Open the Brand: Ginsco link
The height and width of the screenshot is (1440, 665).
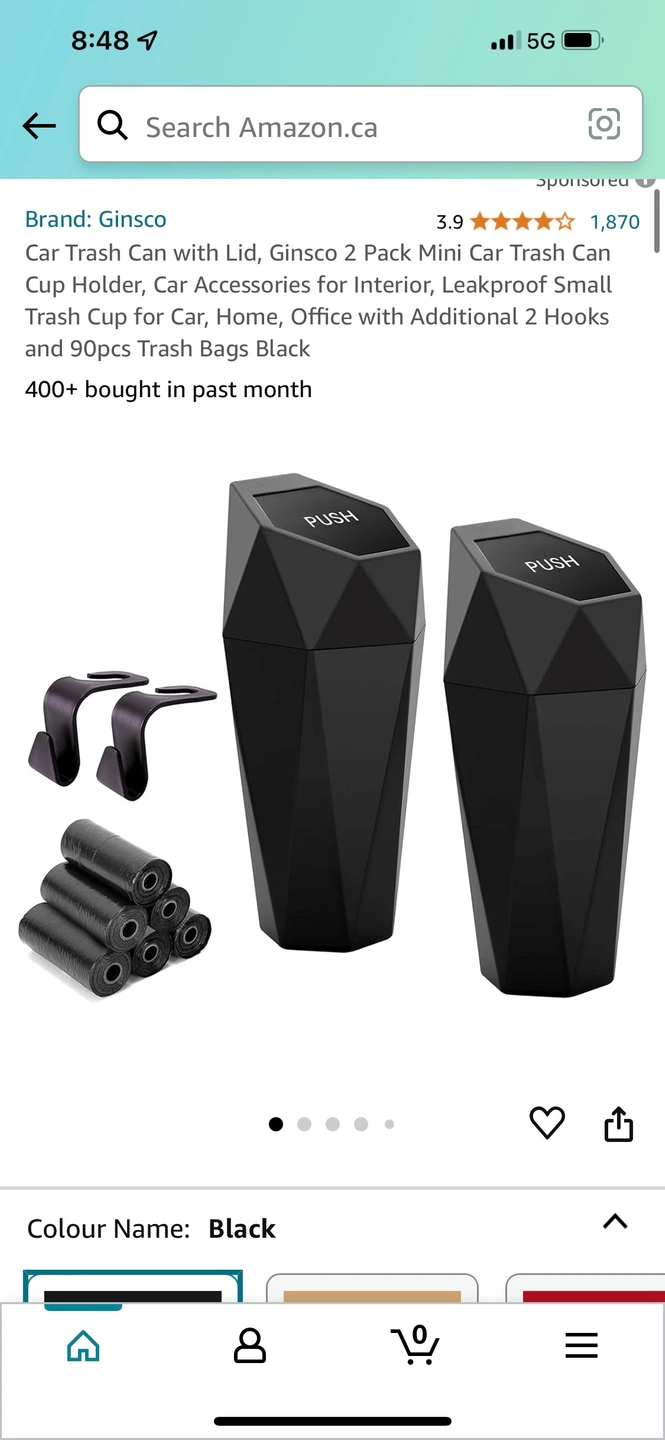(x=96, y=219)
